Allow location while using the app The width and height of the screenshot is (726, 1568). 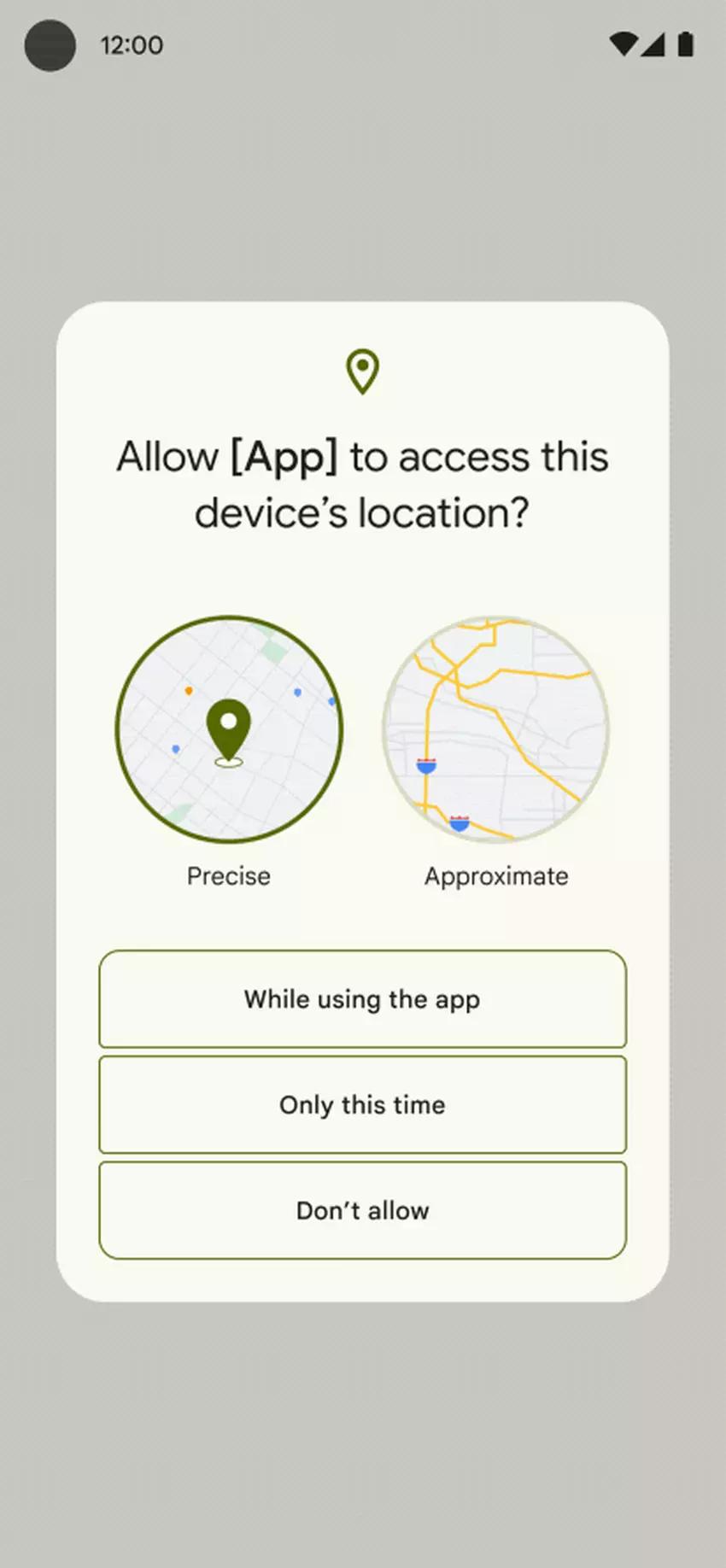click(x=362, y=999)
